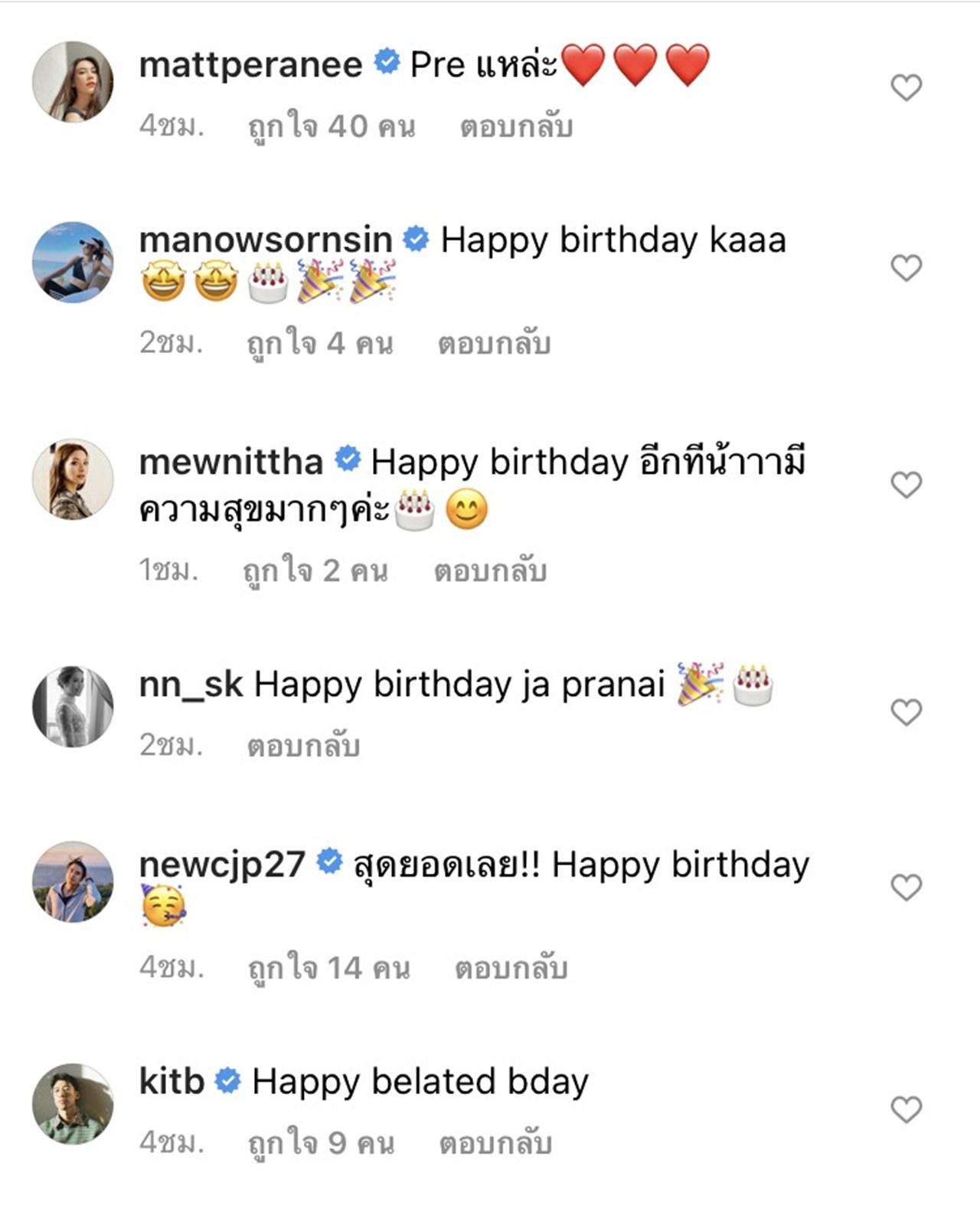The height and width of the screenshot is (1209, 980).
Task: Like manowsornsin's Happy birthday kaaa comment
Action: point(906,268)
